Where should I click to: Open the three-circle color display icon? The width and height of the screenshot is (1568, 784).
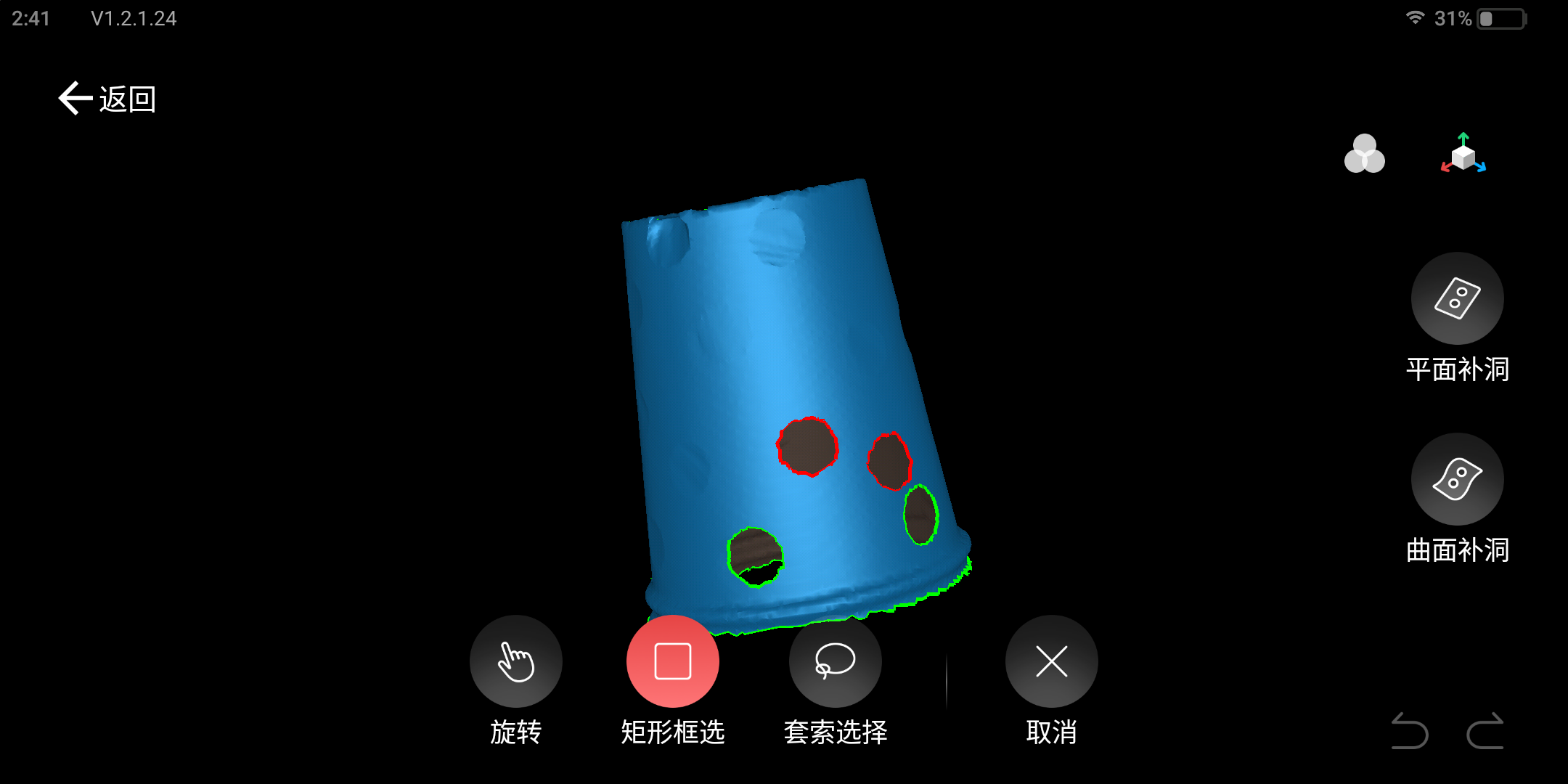(x=1364, y=154)
